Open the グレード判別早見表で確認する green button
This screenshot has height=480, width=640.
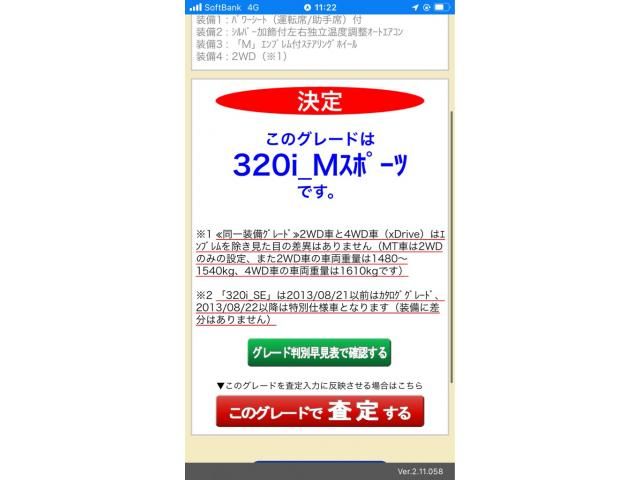[x=319, y=352]
